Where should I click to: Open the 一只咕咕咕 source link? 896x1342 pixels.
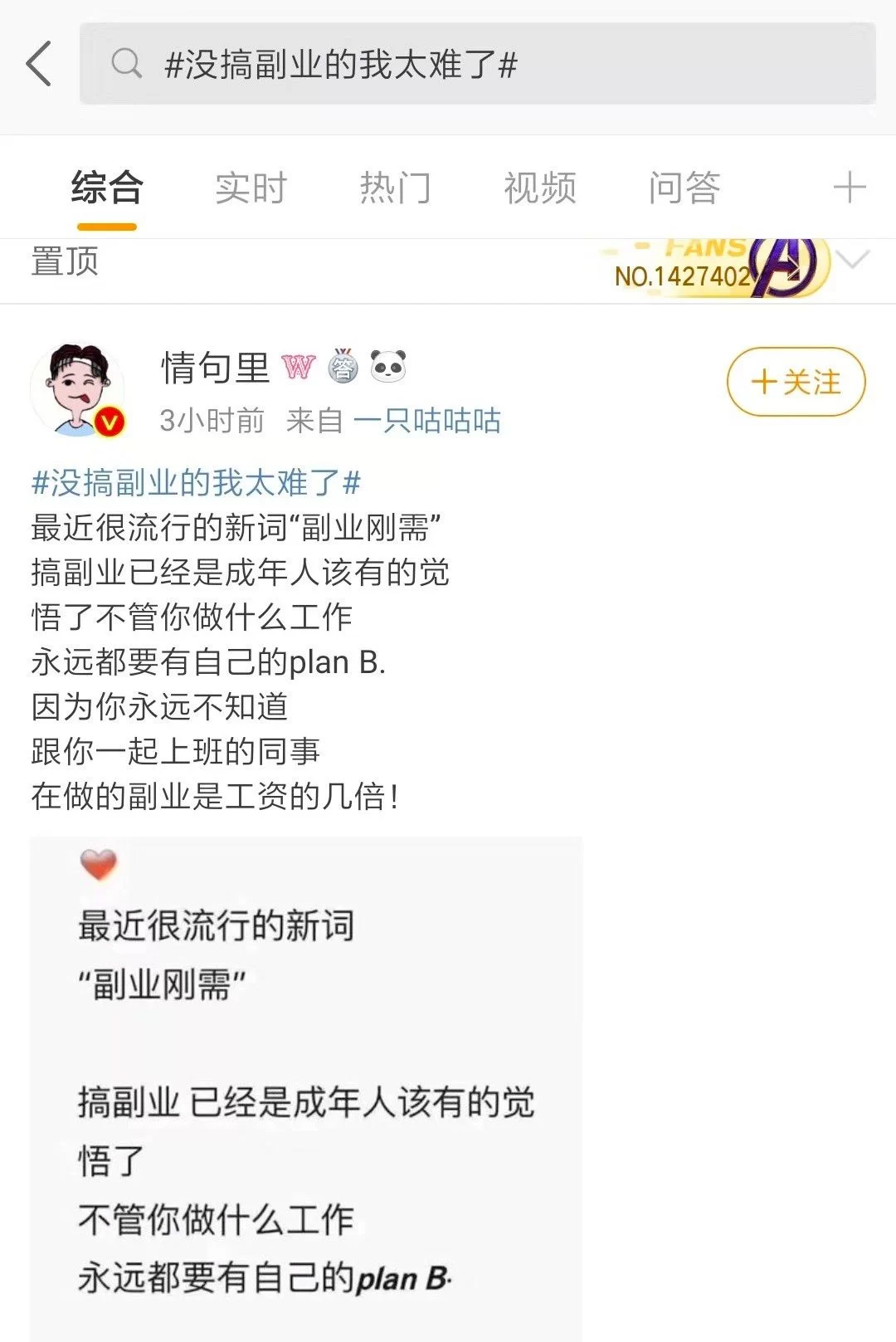pos(426,421)
